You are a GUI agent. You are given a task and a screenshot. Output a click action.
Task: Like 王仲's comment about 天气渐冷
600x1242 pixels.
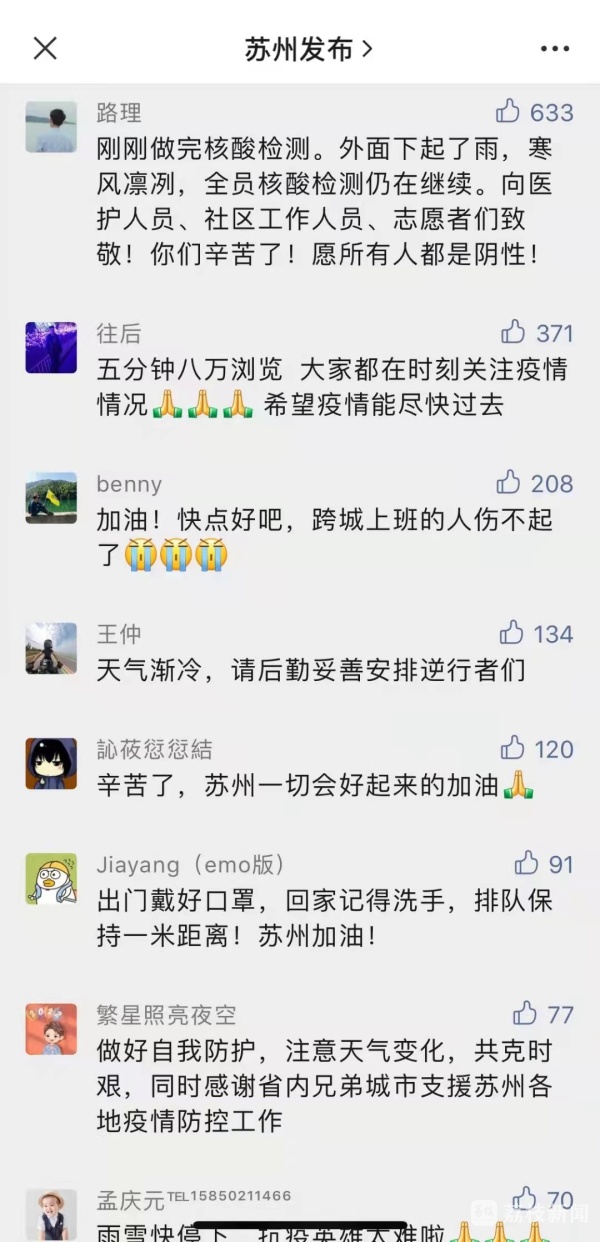(512, 633)
